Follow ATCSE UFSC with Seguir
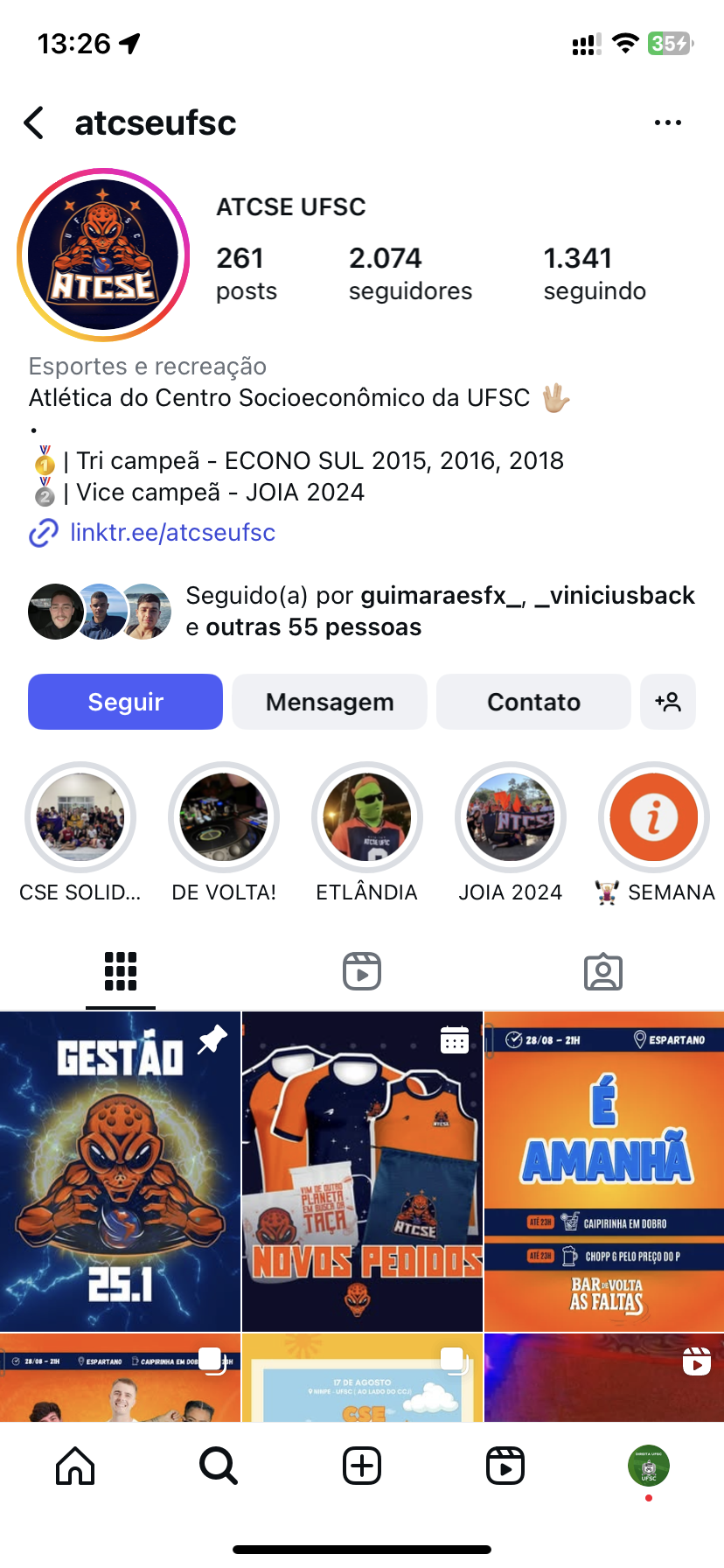724x1568 pixels. 125,702
